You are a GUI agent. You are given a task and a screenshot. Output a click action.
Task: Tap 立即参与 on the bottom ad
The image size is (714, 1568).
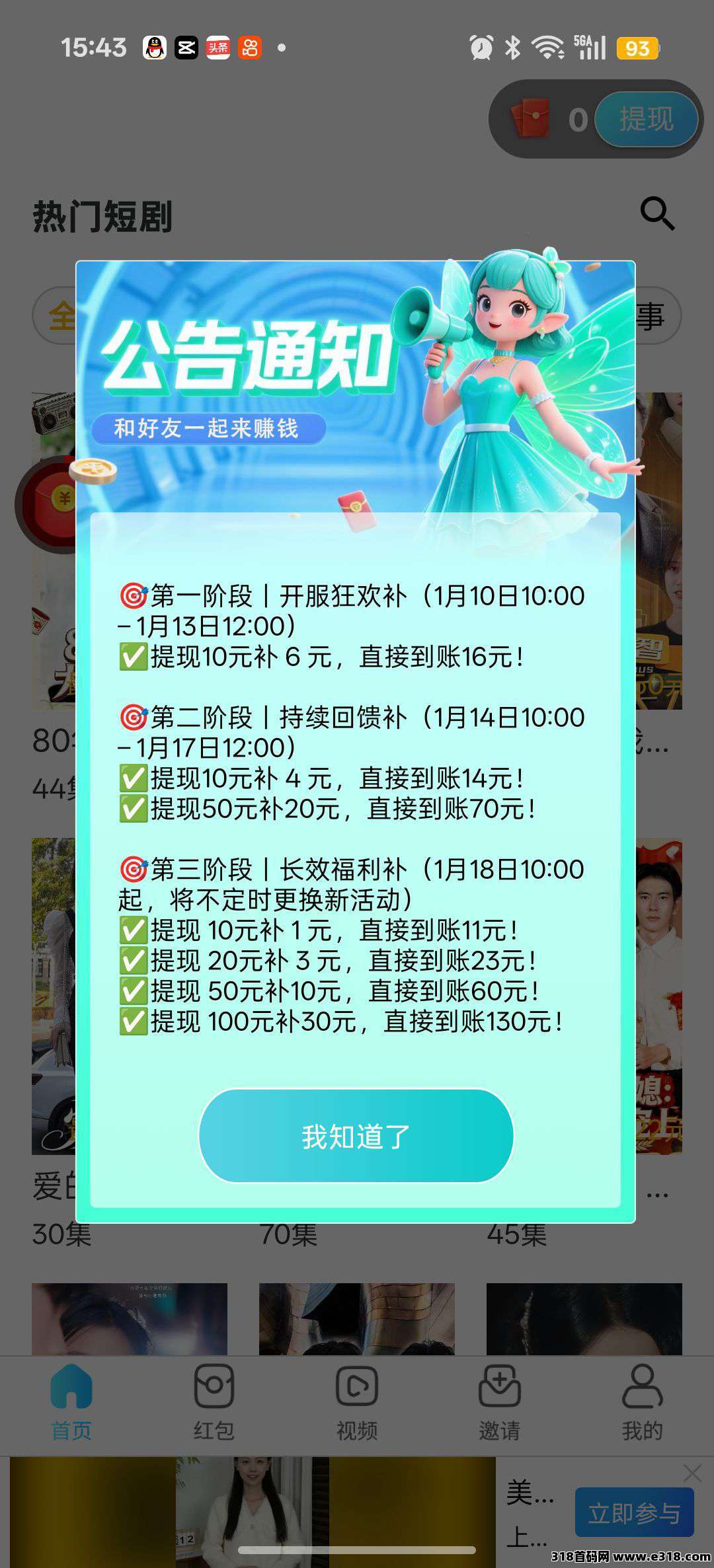click(633, 1512)
